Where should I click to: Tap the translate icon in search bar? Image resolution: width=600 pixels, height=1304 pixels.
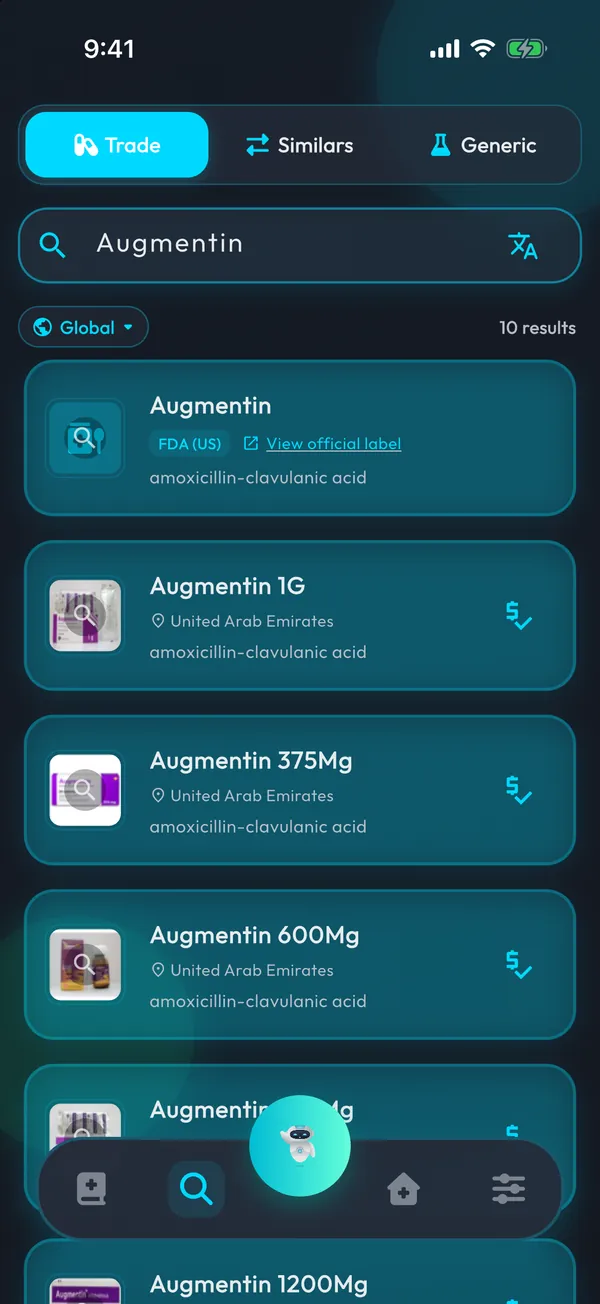click(523, 245)
